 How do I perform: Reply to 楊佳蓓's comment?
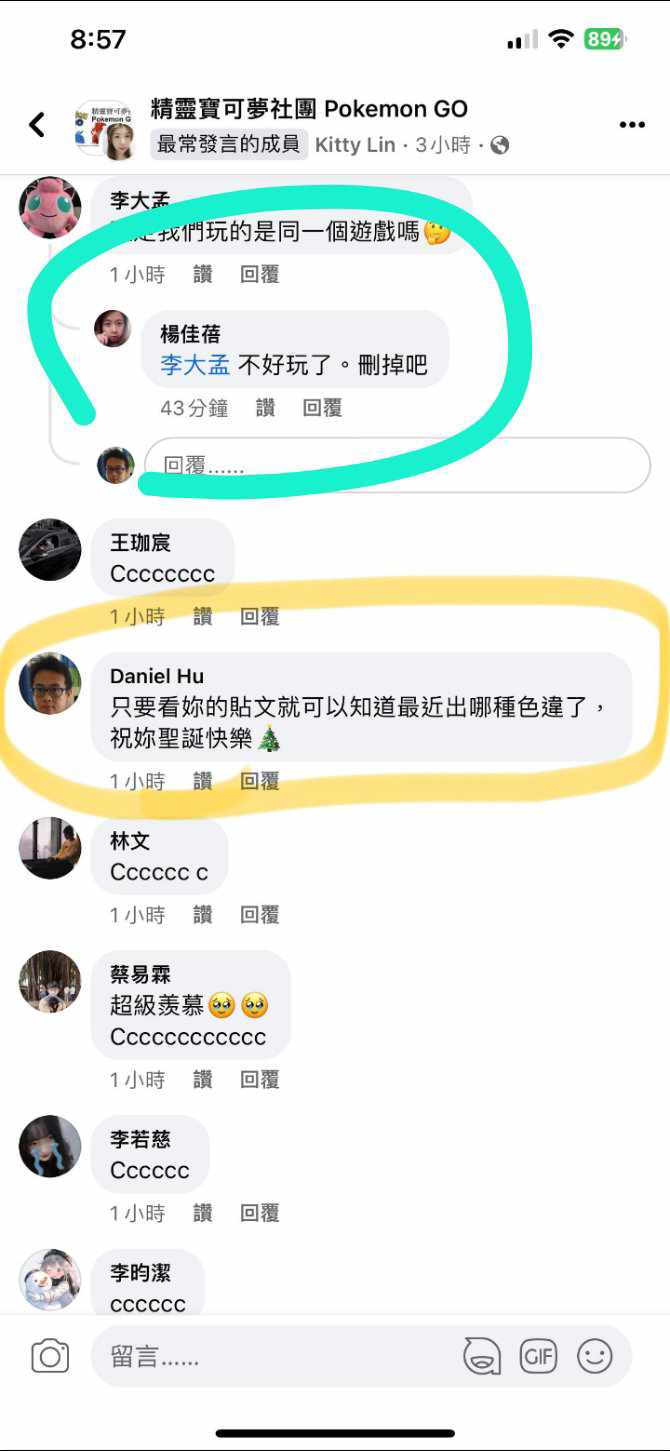coord(322,407)
